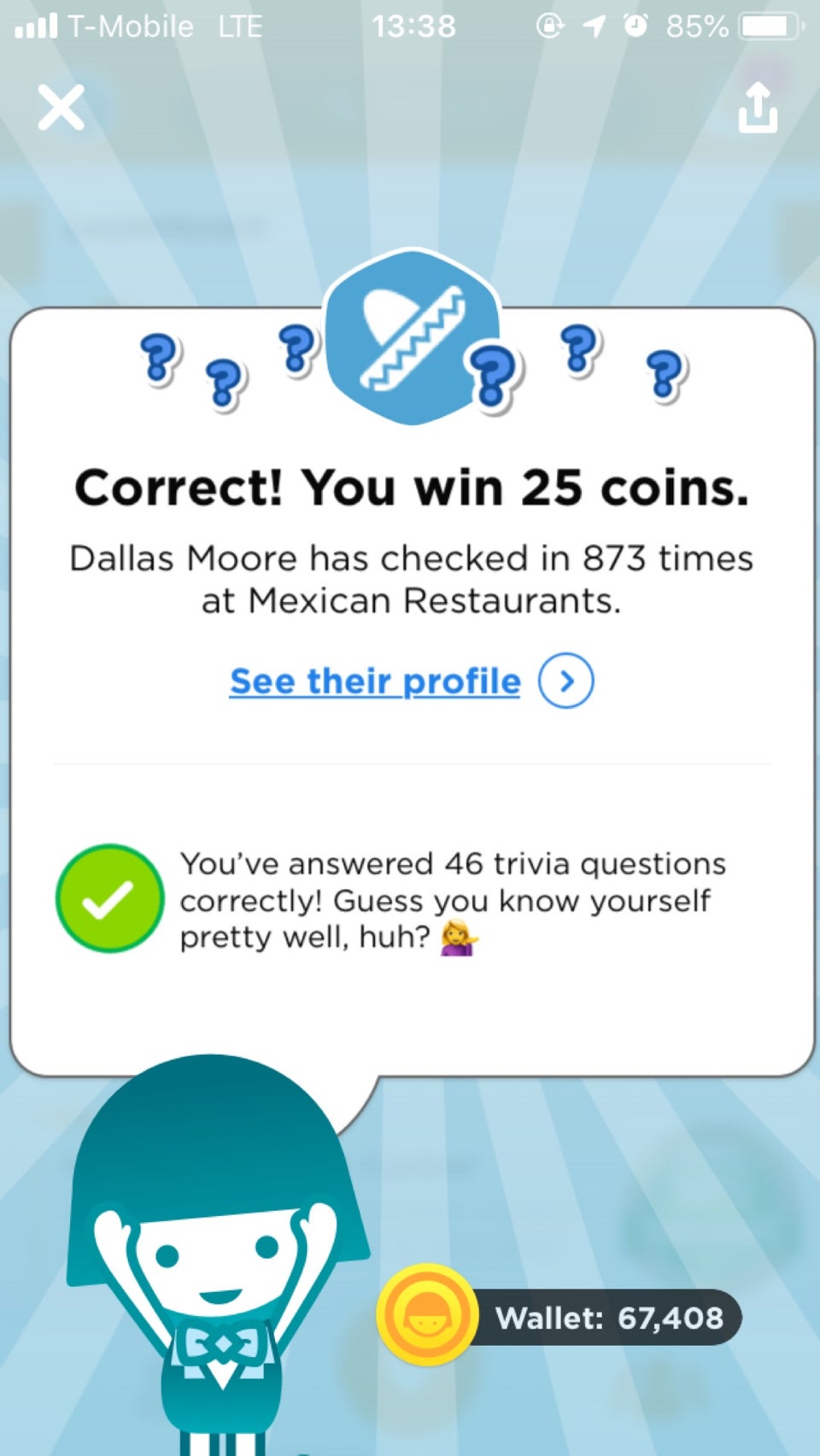Tap the woman emoji in trivia message
Image resolution: width=820 pixels, height=1456 pixels.
(462, 938)
